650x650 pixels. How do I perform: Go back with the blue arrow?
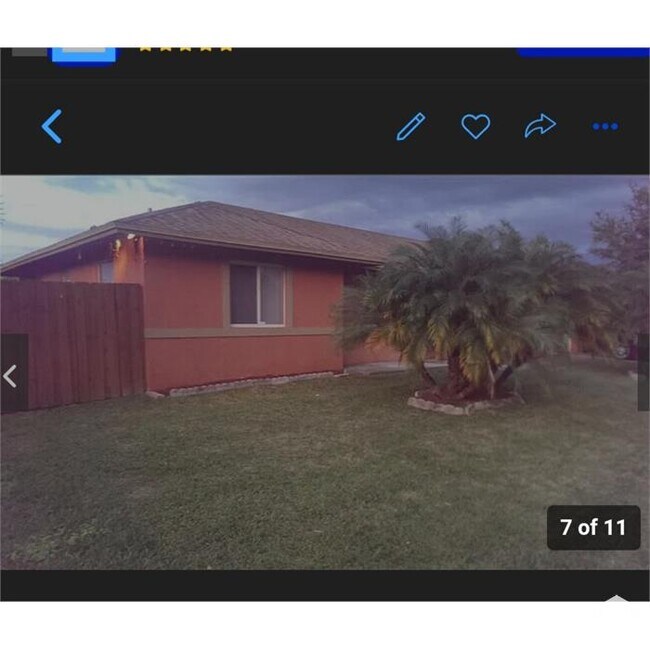[x=52, y=127]
